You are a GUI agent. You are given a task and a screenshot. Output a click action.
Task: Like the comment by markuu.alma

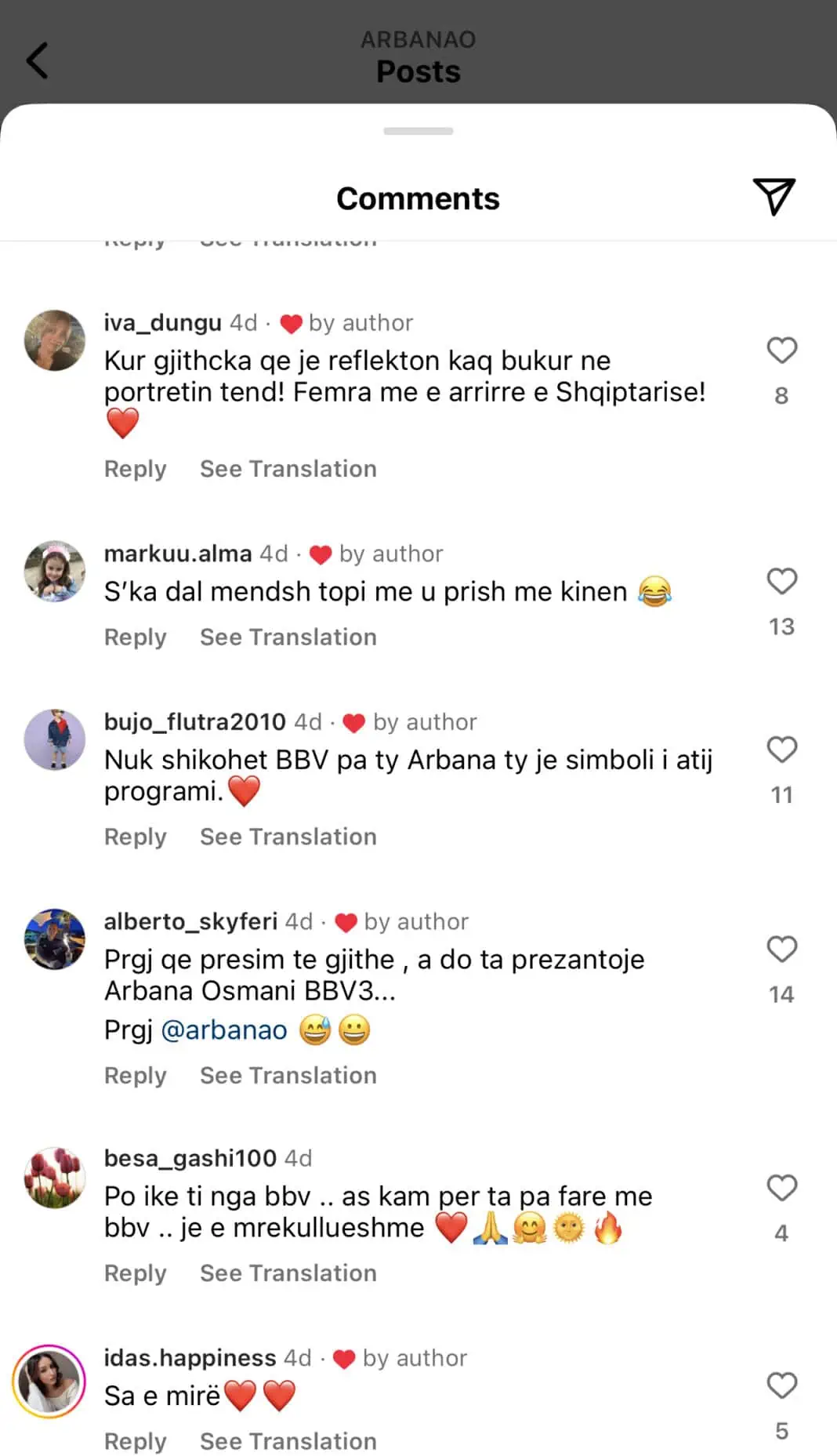781,581
